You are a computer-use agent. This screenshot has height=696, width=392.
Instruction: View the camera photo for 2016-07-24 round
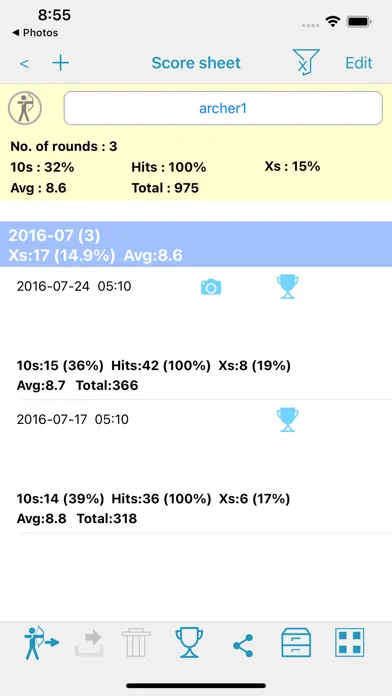coord(211,287)
